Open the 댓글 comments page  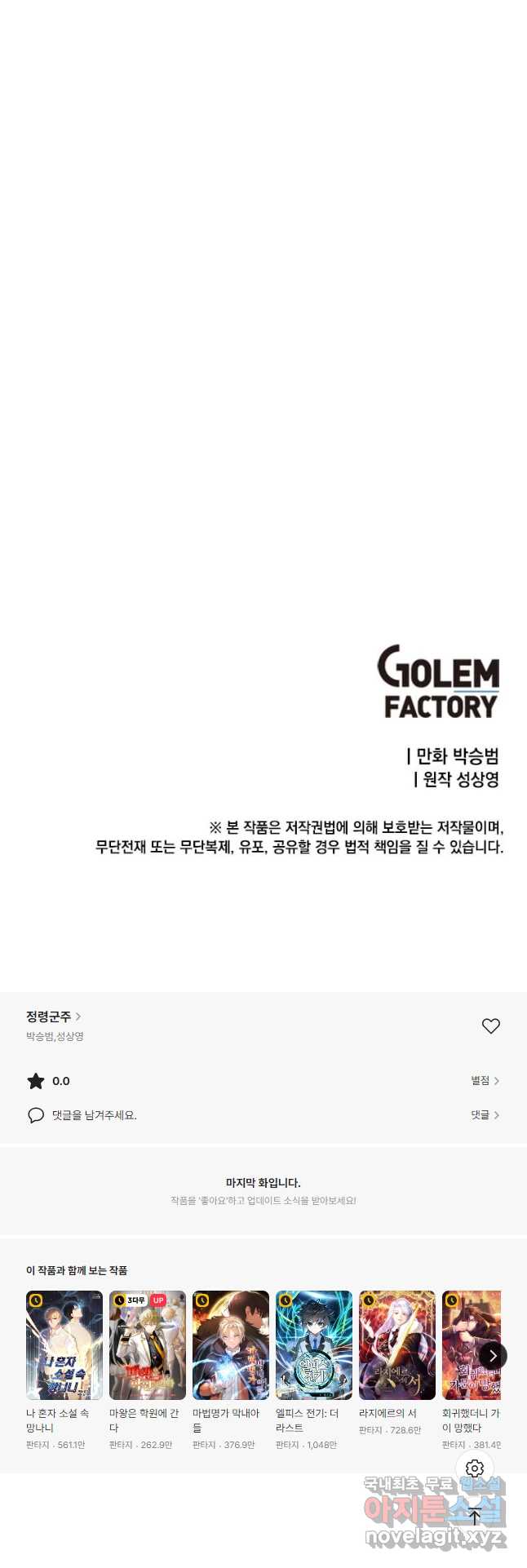click(485, 1115)
